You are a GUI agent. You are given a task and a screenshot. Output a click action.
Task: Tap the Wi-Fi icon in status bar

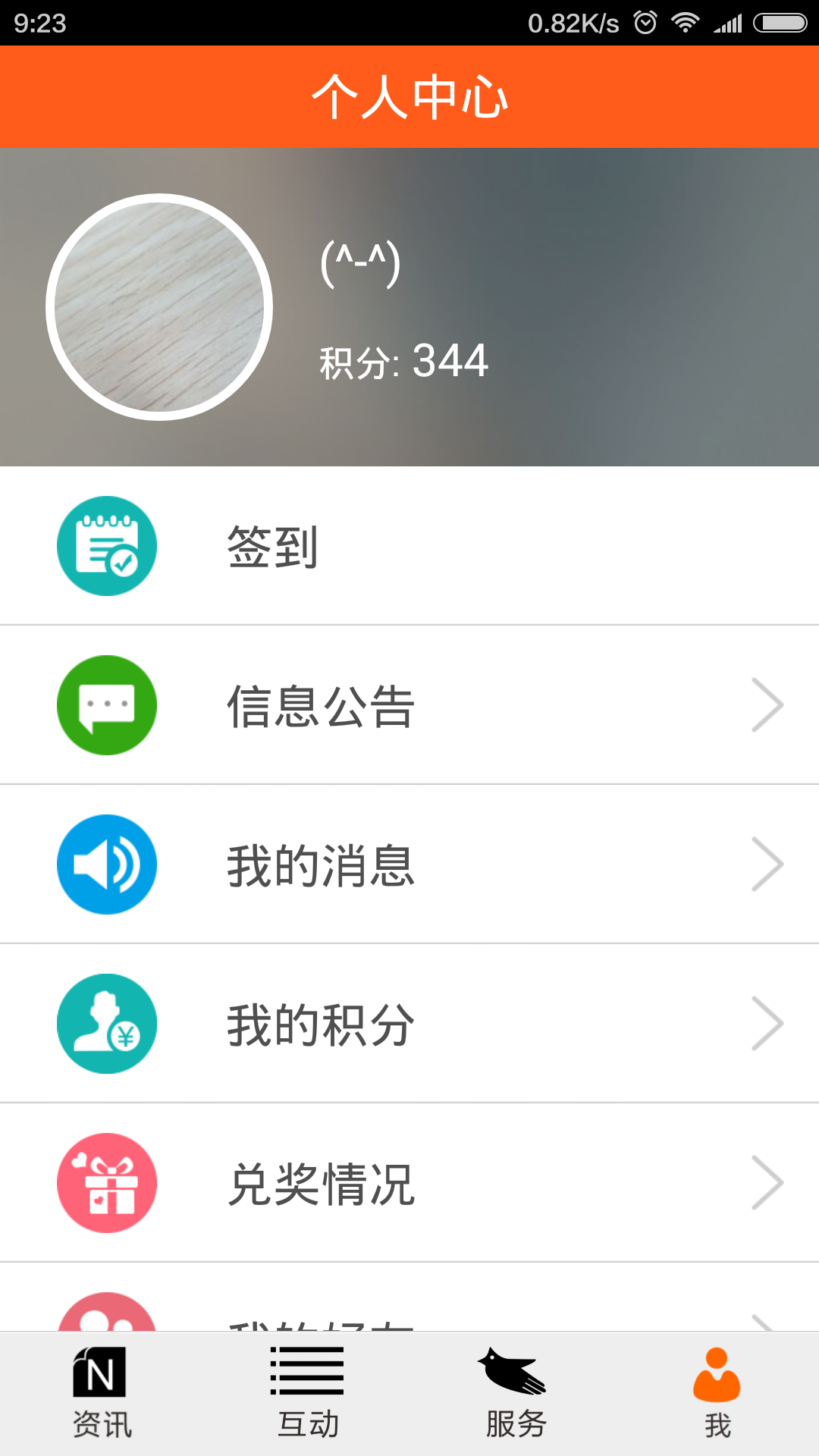pyautogui.click(x=684, y=22)
